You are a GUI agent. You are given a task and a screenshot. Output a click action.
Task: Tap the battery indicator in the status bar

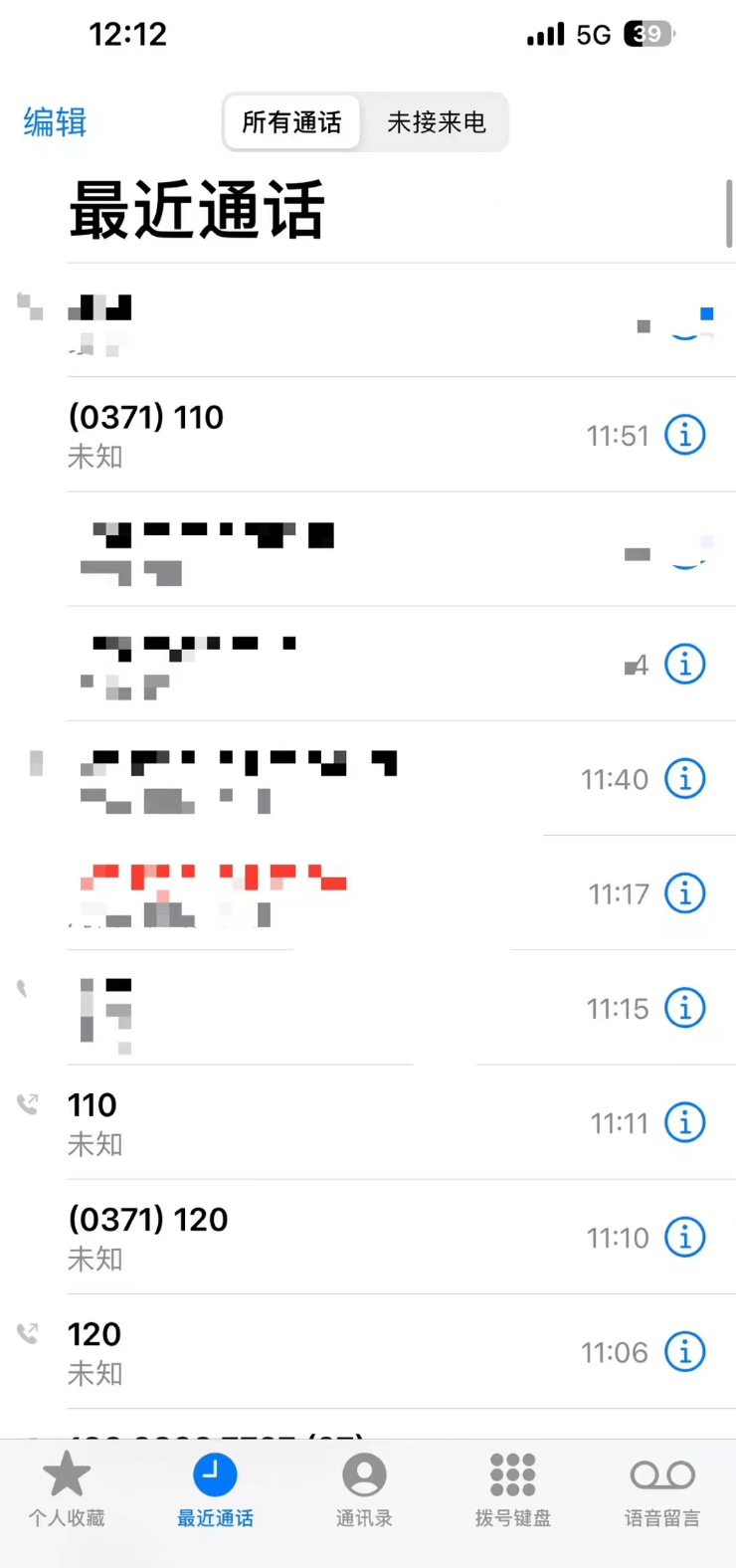pos(647,33)
